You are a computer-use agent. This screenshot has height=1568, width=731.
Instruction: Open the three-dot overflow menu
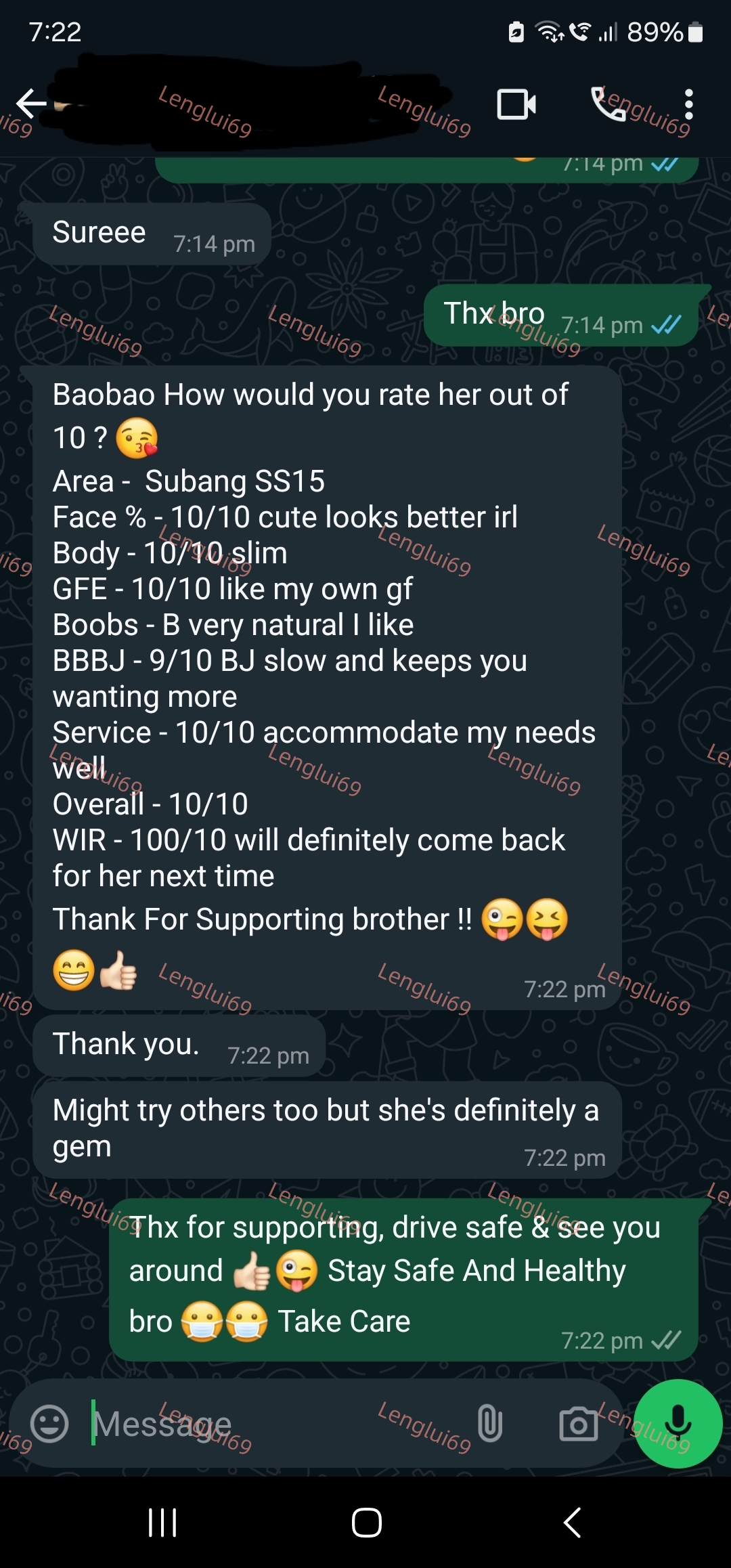point(689,104)
